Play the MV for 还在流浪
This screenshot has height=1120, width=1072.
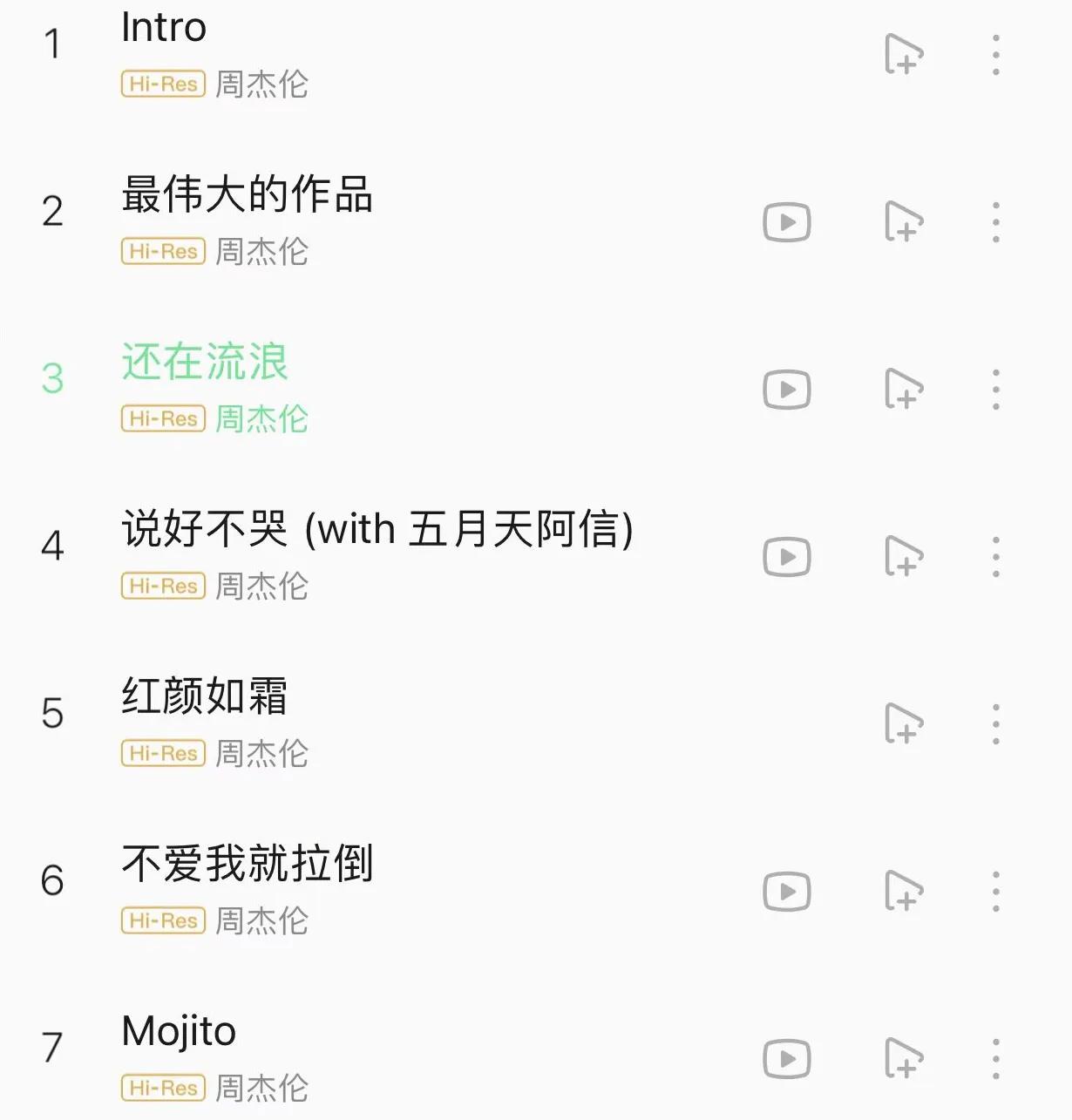(785, 390)
